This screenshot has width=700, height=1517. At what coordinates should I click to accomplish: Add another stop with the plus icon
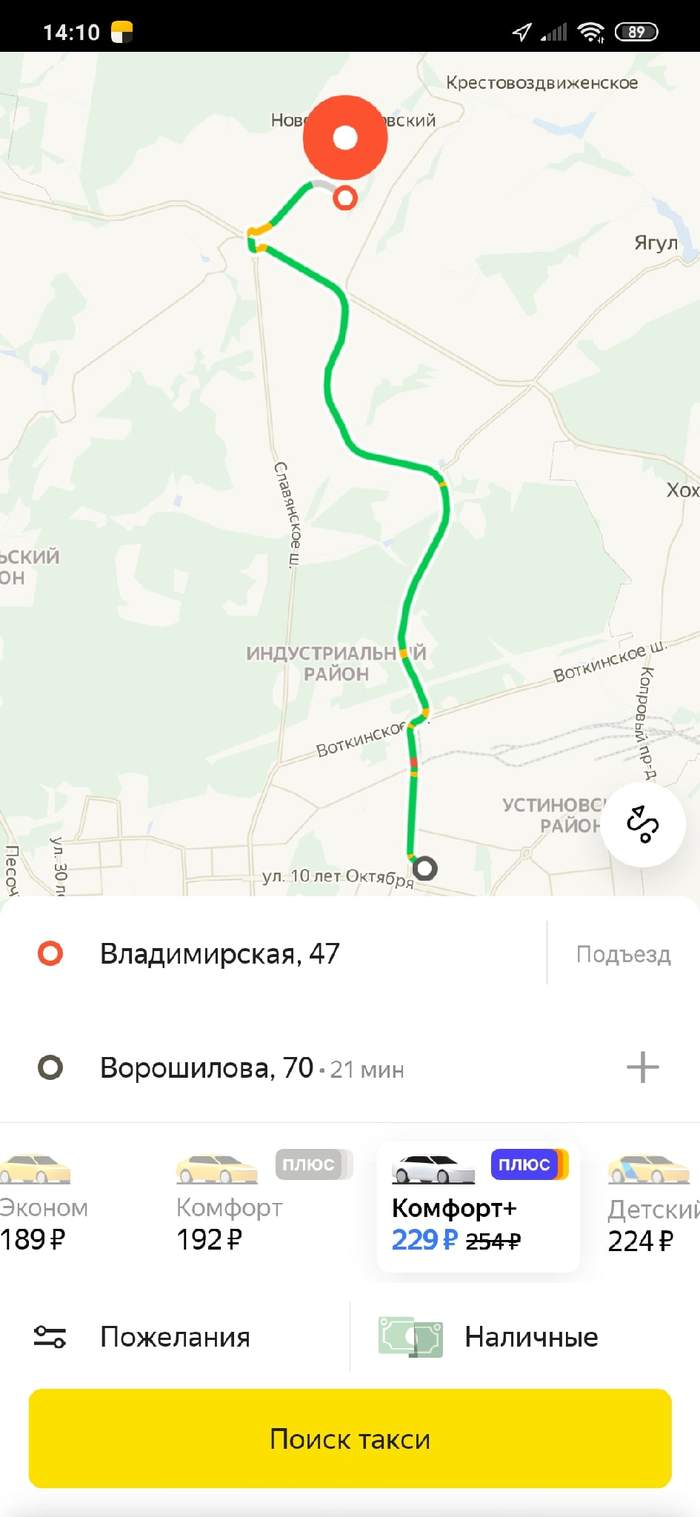[x=642, y=1068]
